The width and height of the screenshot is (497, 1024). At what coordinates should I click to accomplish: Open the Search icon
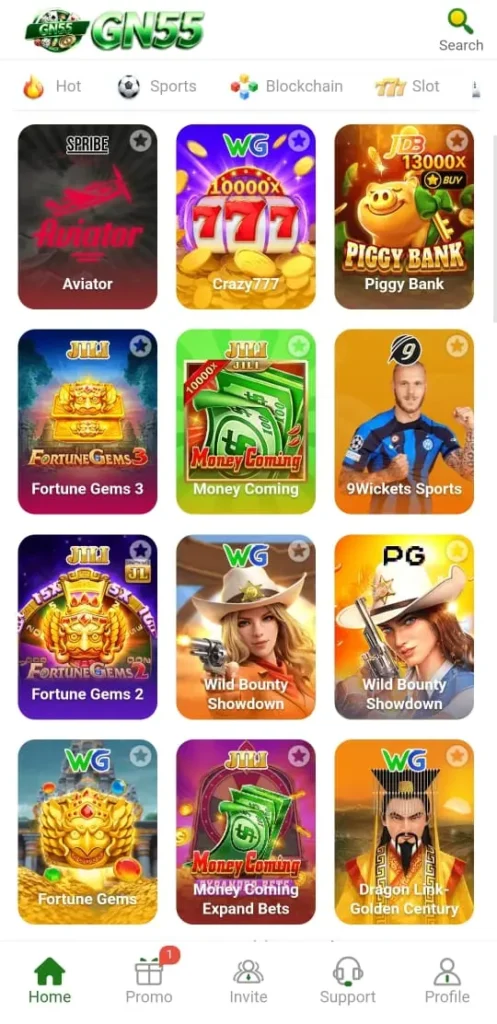(x=460, y=29)
